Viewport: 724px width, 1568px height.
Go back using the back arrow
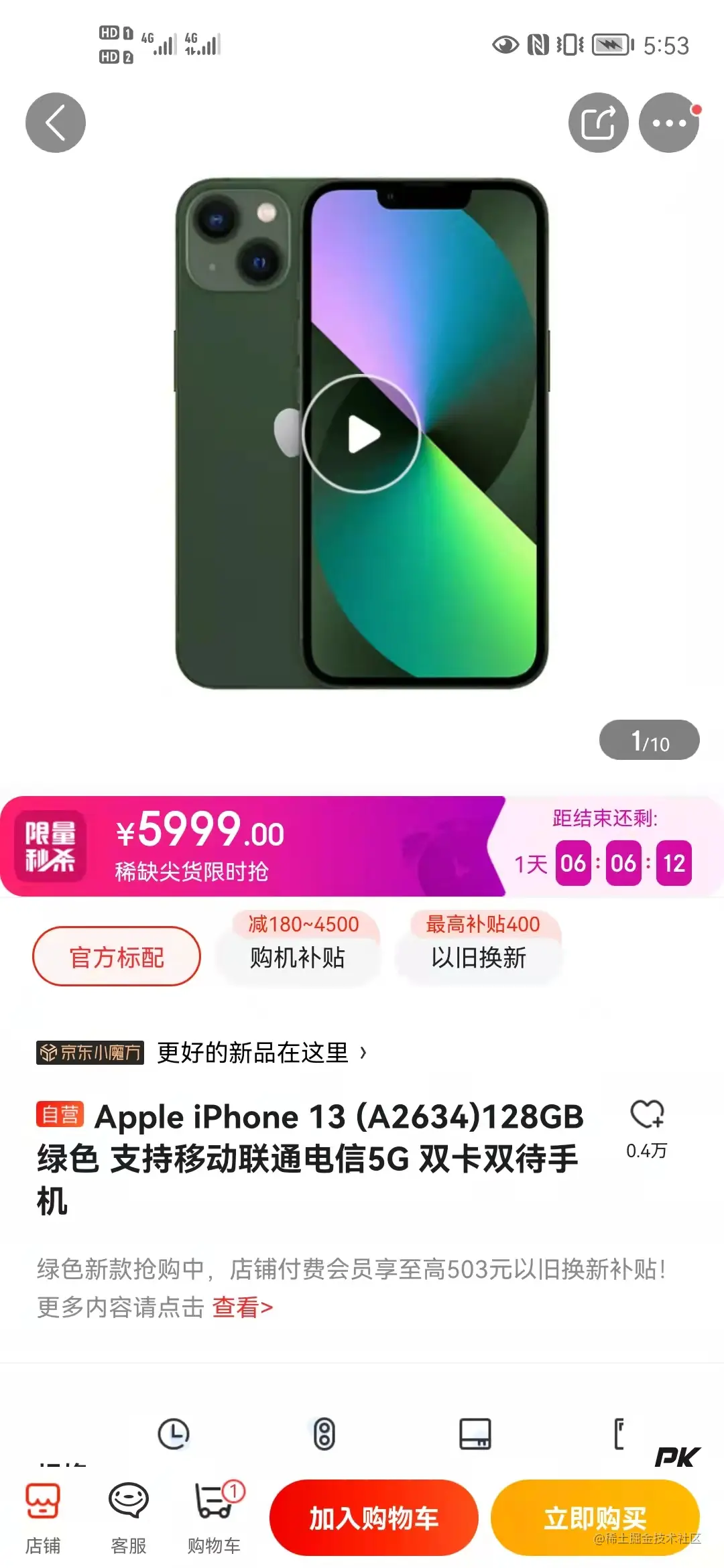[56, 123]
